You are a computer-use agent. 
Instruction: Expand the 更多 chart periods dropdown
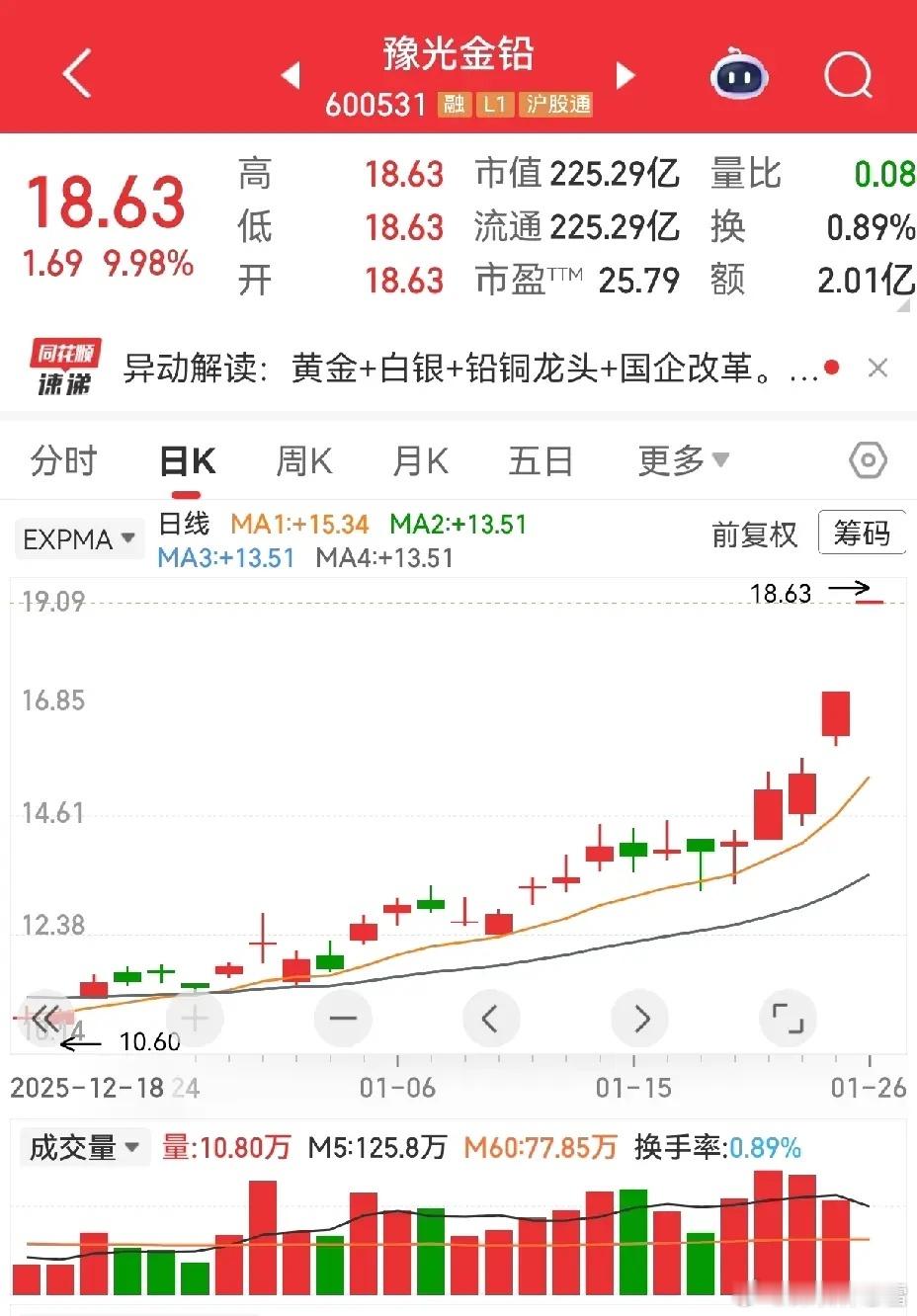683,460
